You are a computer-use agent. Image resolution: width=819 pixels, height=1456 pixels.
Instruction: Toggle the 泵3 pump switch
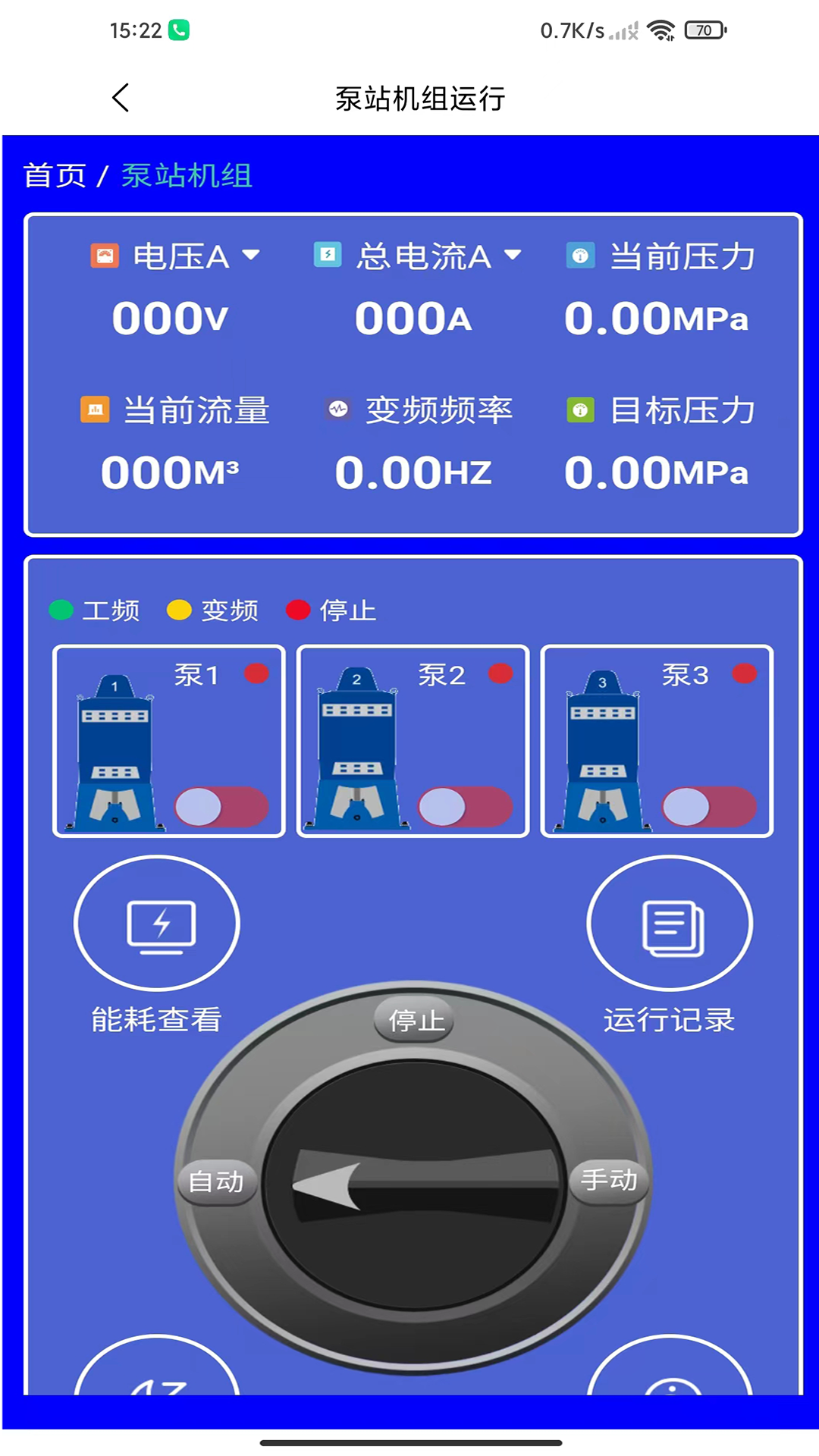tap(708, 807)
